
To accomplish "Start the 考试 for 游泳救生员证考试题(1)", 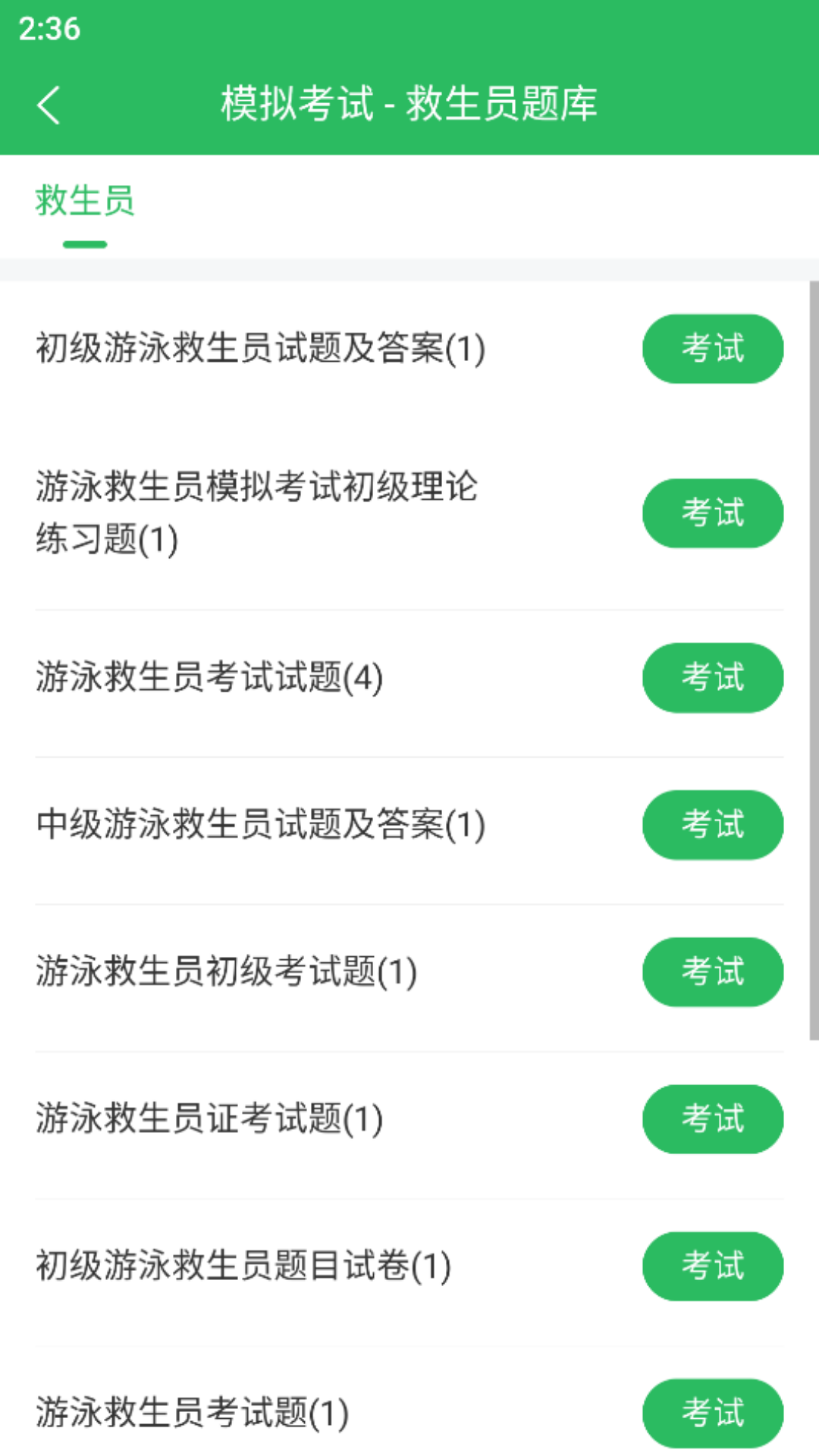I will [712, 1119].
